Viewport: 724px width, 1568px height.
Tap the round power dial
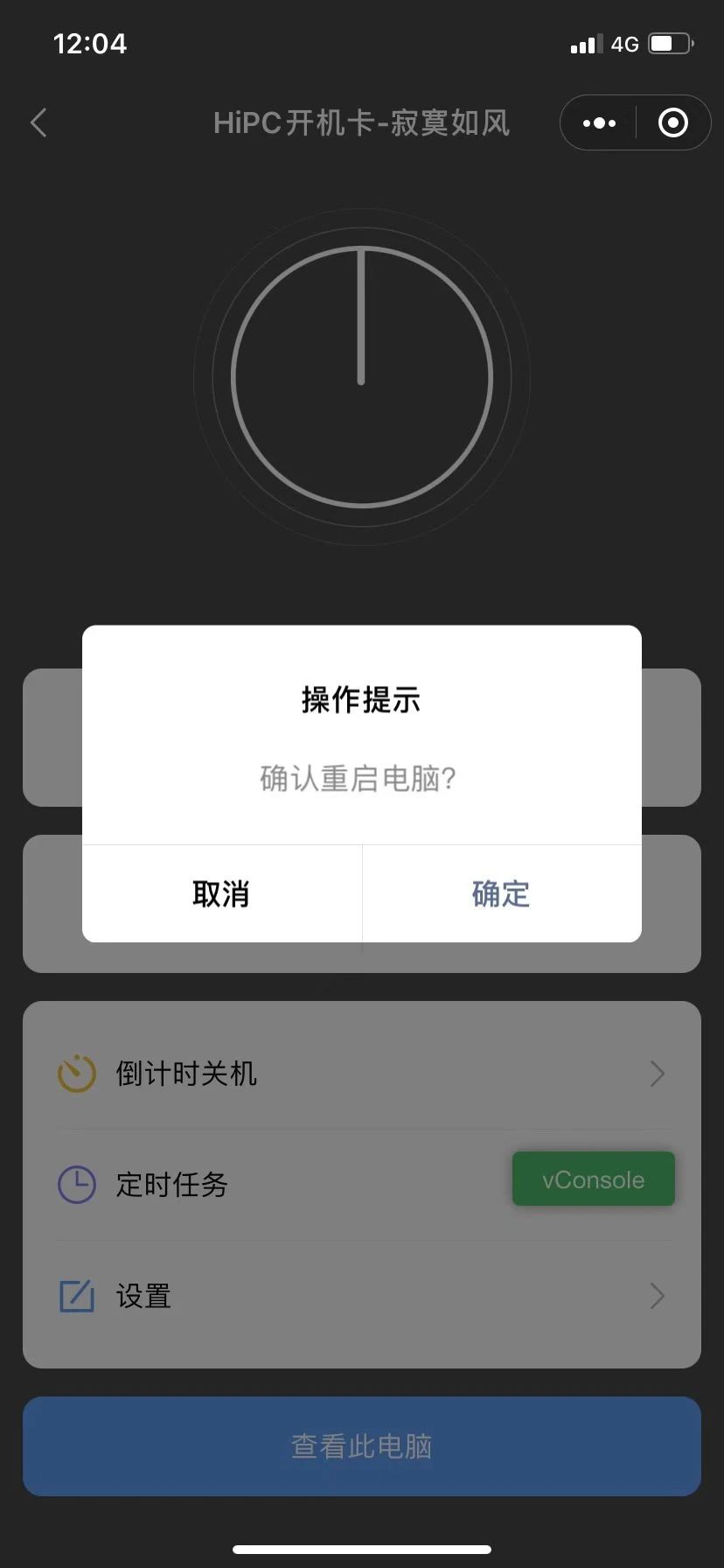pyautogui.click(x=362, y=377)
